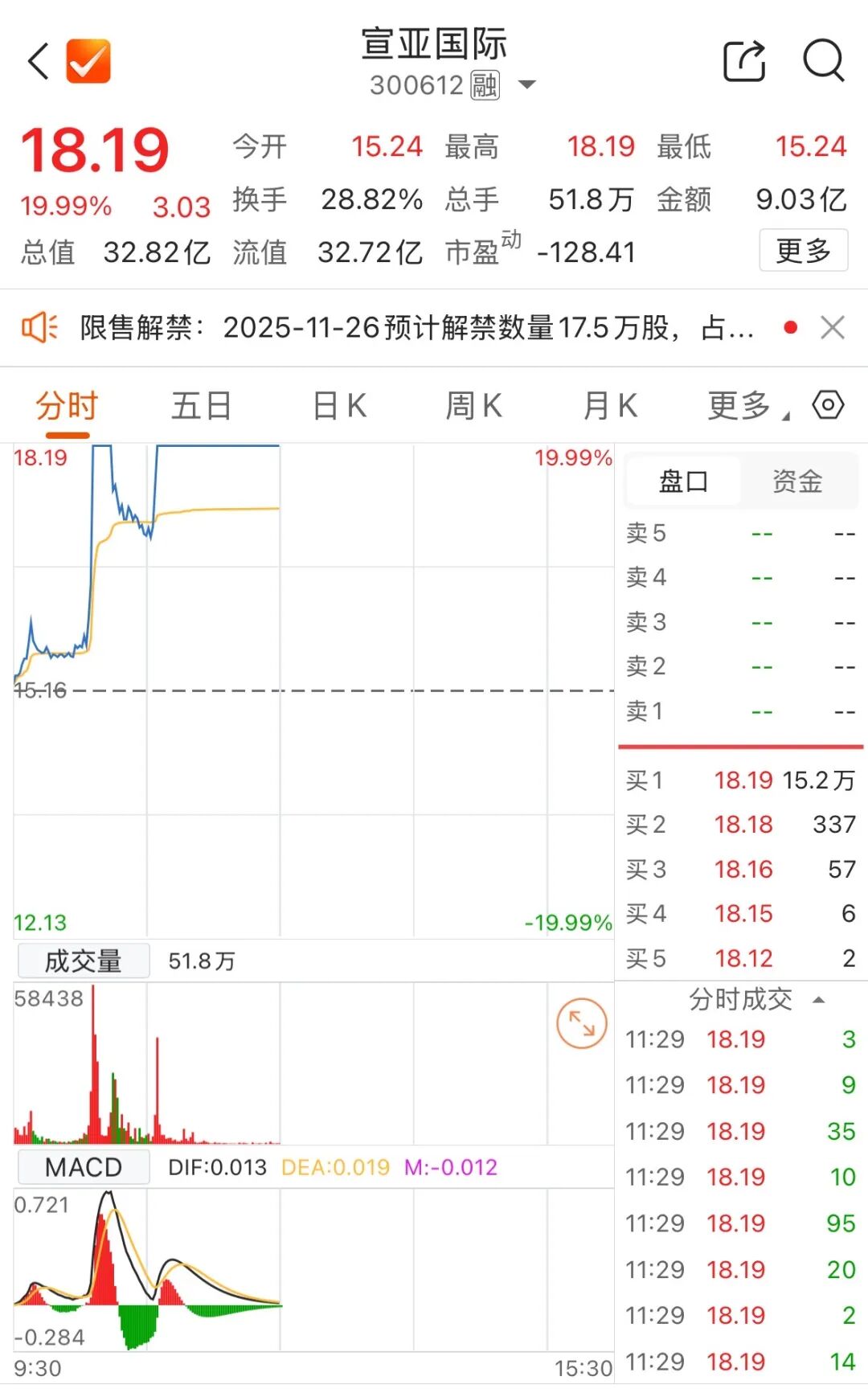Switch to the 月K chart tab
This screenshot has height=1393, width=868.
pyautogui.click(x=610, y=406)
